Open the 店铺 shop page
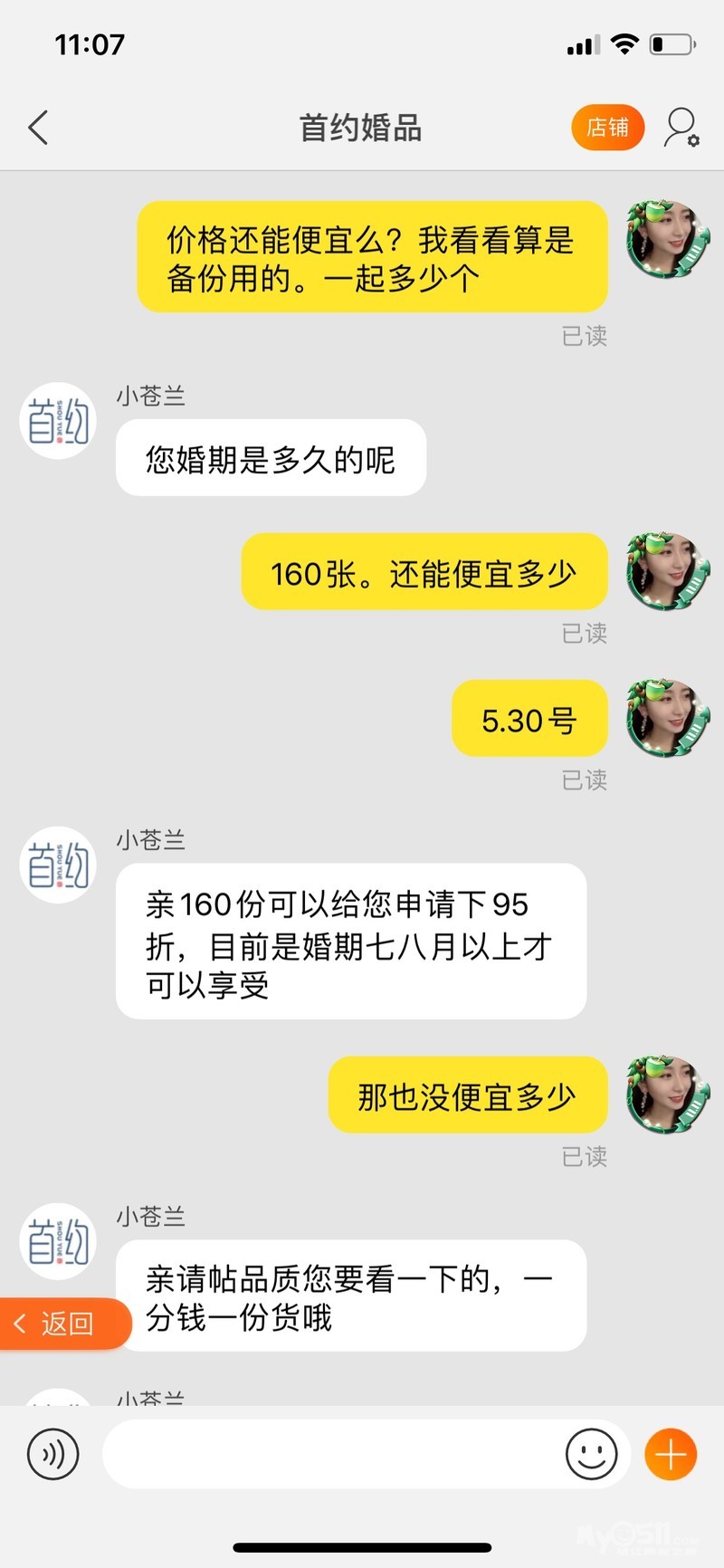724x1568 pixels. pyautogui.click(x=607, y=128)
